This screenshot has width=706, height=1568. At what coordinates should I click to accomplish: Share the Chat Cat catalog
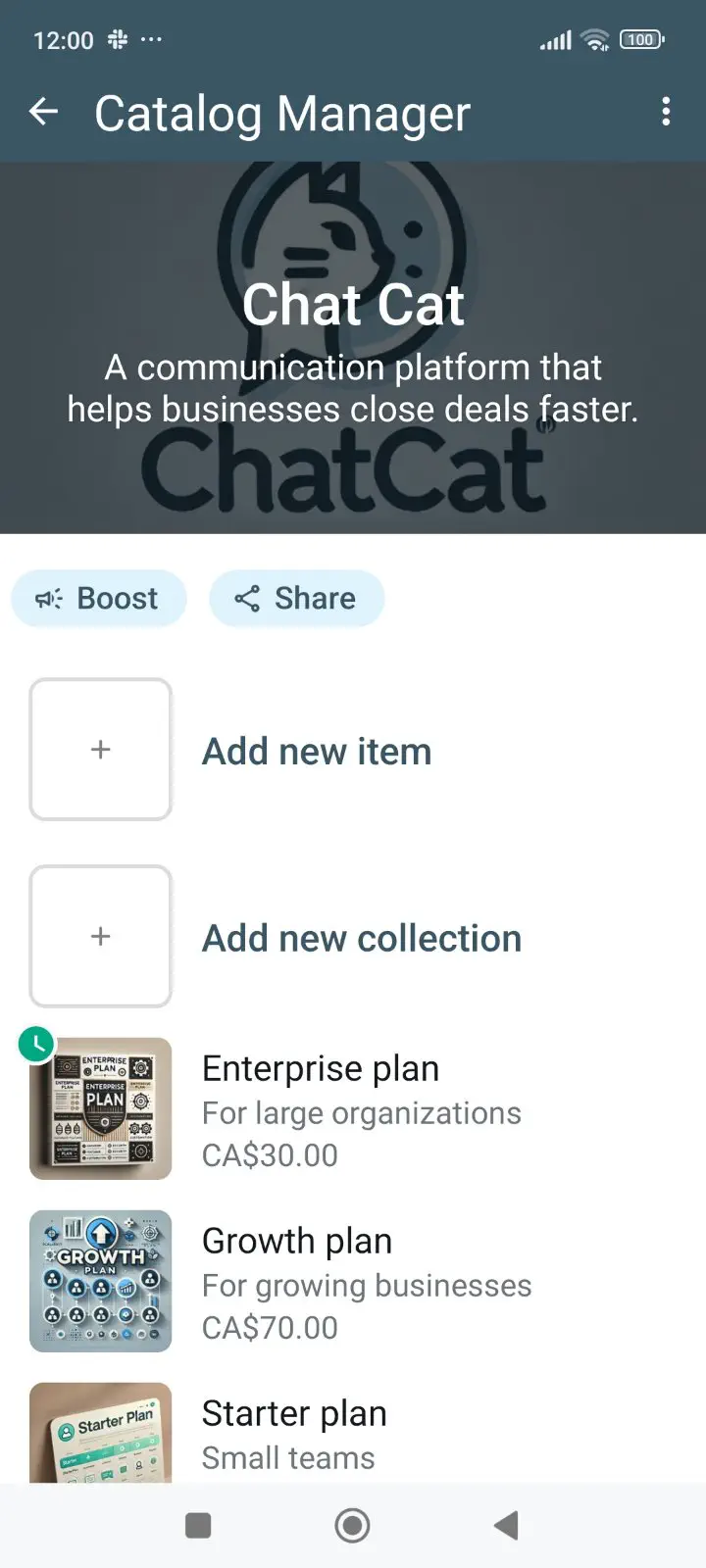pyautogui.click(x=296, y=598)
